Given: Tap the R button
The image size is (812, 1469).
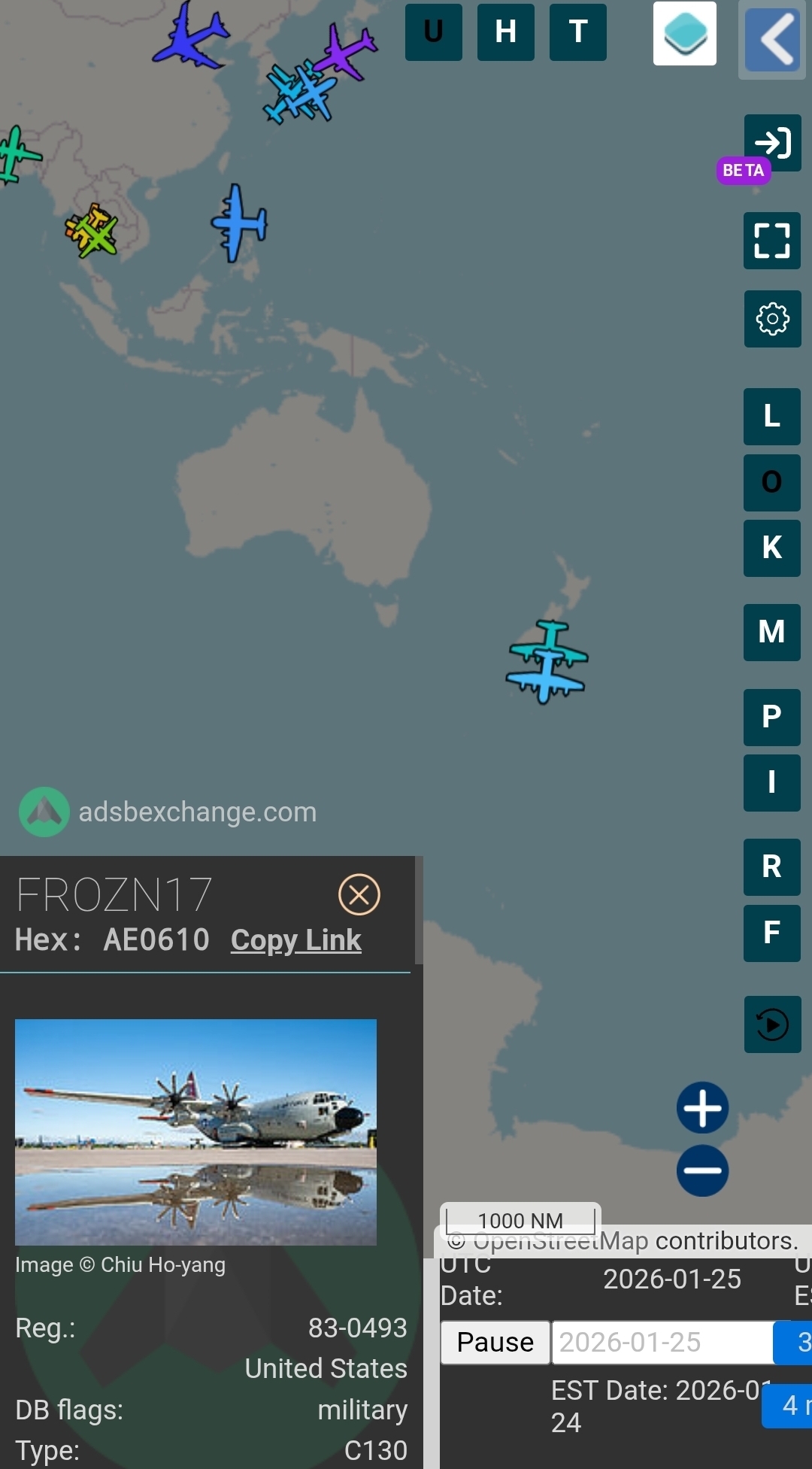Looking at the screenshot, I should pyautogui.click(x=771, y=867).
